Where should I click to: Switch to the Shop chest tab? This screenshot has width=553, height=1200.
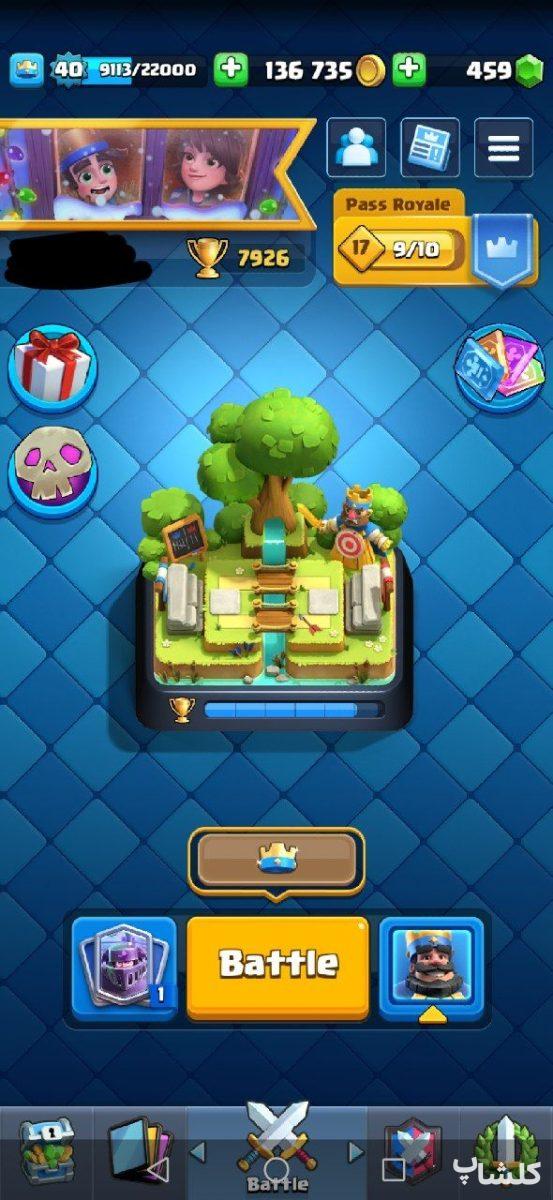click(46, 1148)
